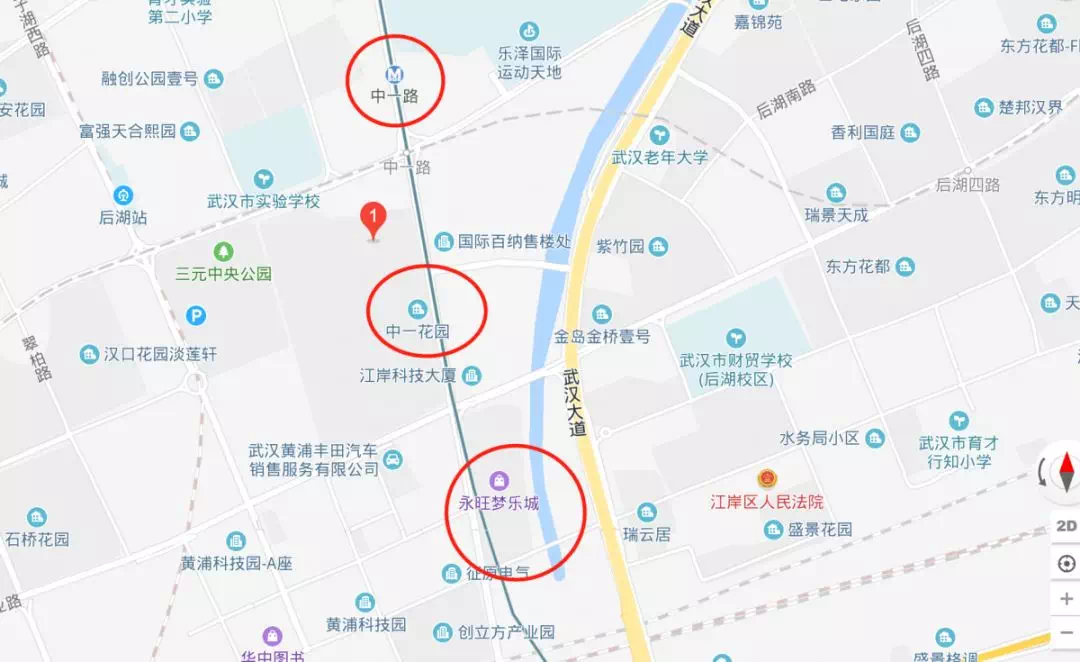The width and height of the screenshot is (1080, 662).
Task: Center map on my location
Action: 1066,564
